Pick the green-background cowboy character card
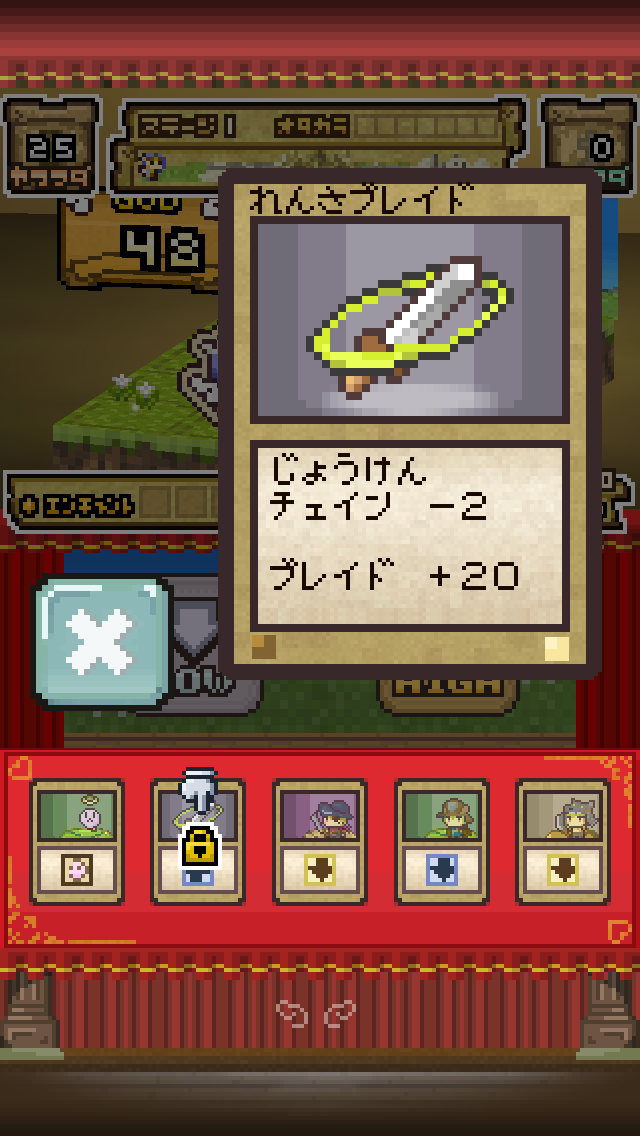Screen dimensions: 640x1136 441,841
